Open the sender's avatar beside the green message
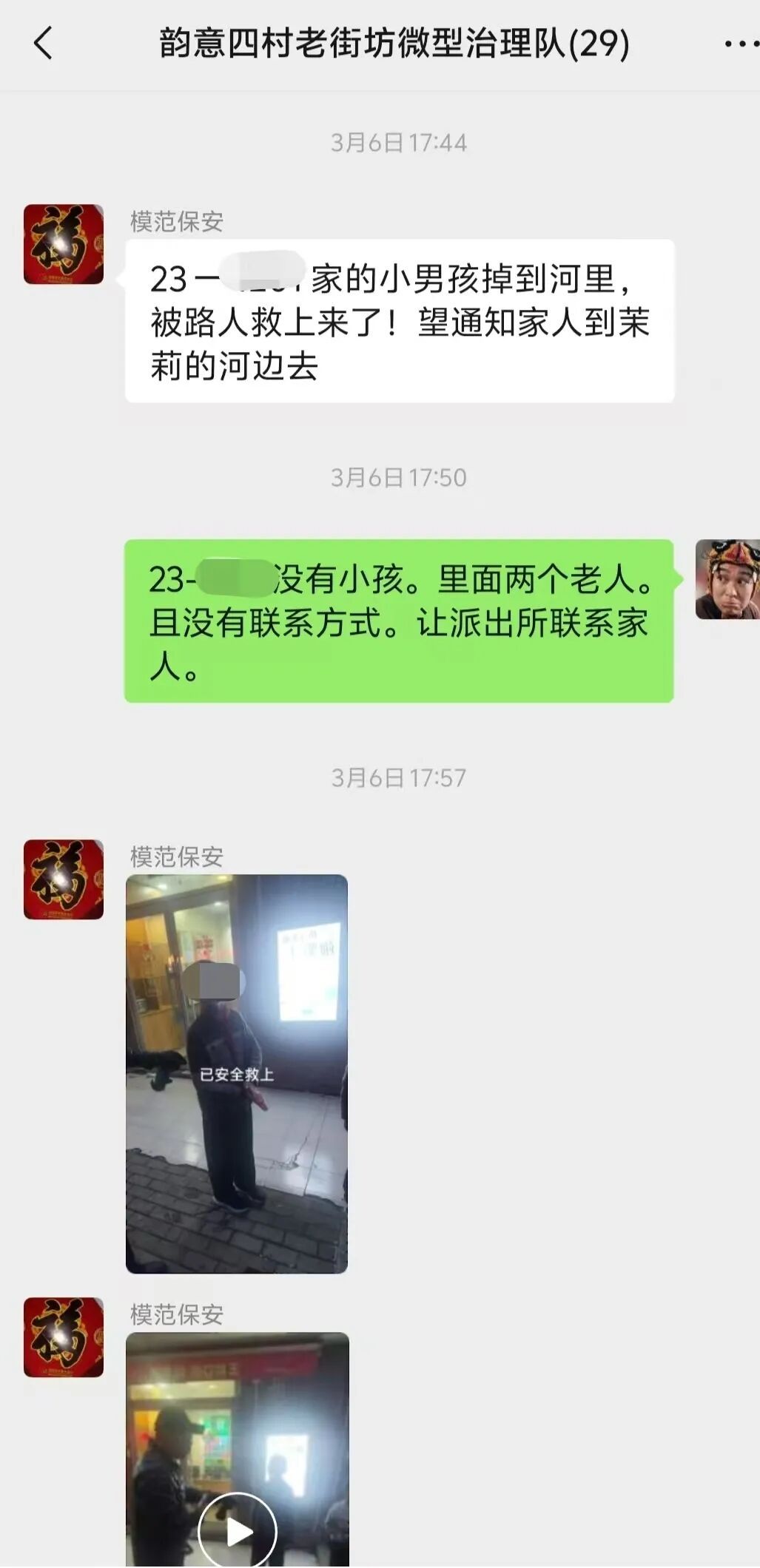Viewport: 760px width, 1568px height. (727, 579)
